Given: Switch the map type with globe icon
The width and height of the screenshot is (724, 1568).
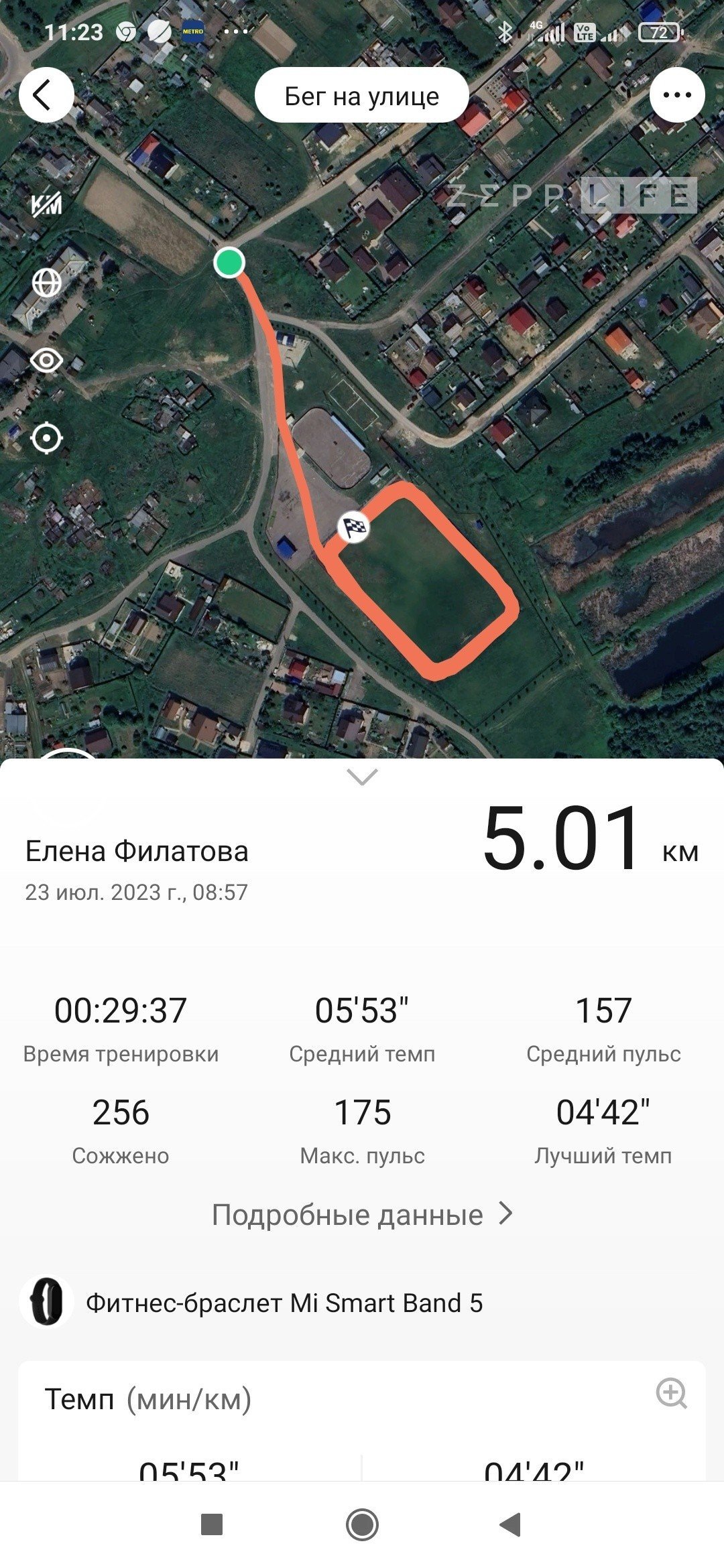Looking at the screenshot, I should point(47,283).
